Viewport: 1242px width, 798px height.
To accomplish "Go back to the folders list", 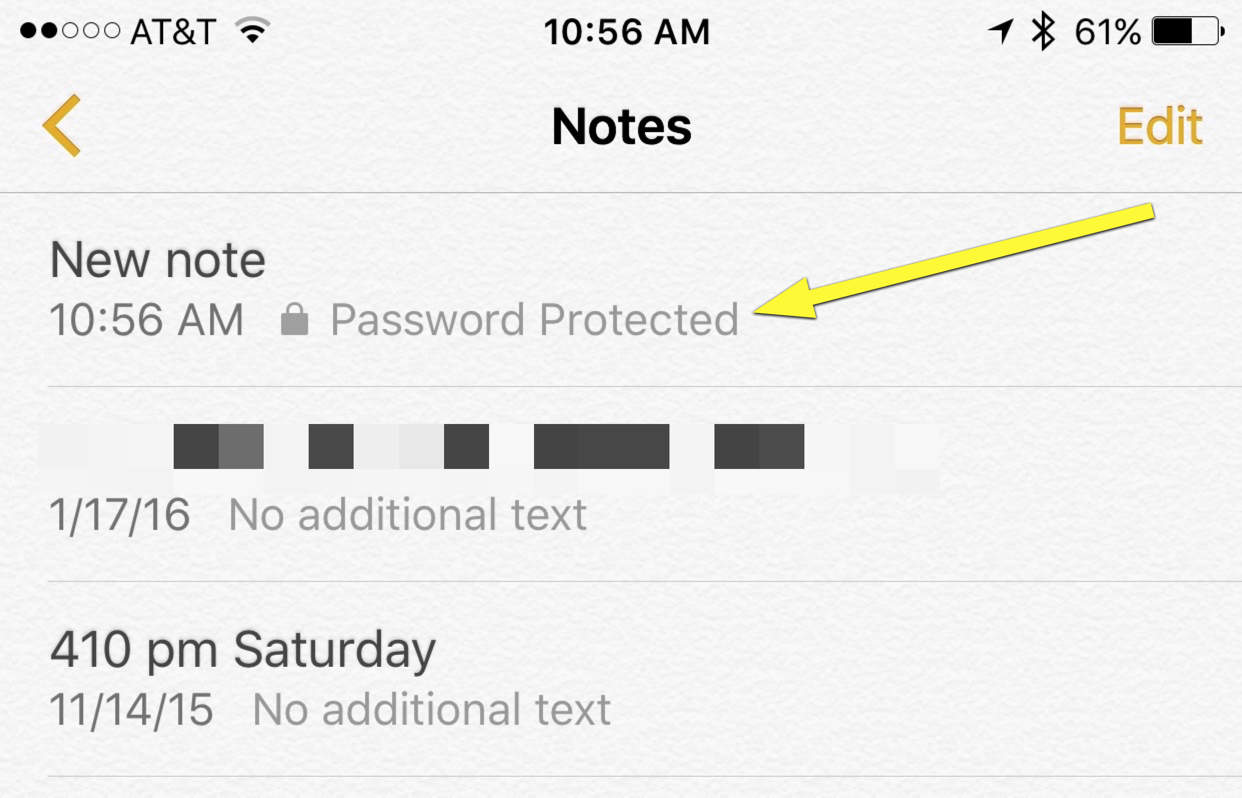I will pyautogui.click(x=61, y=127).
